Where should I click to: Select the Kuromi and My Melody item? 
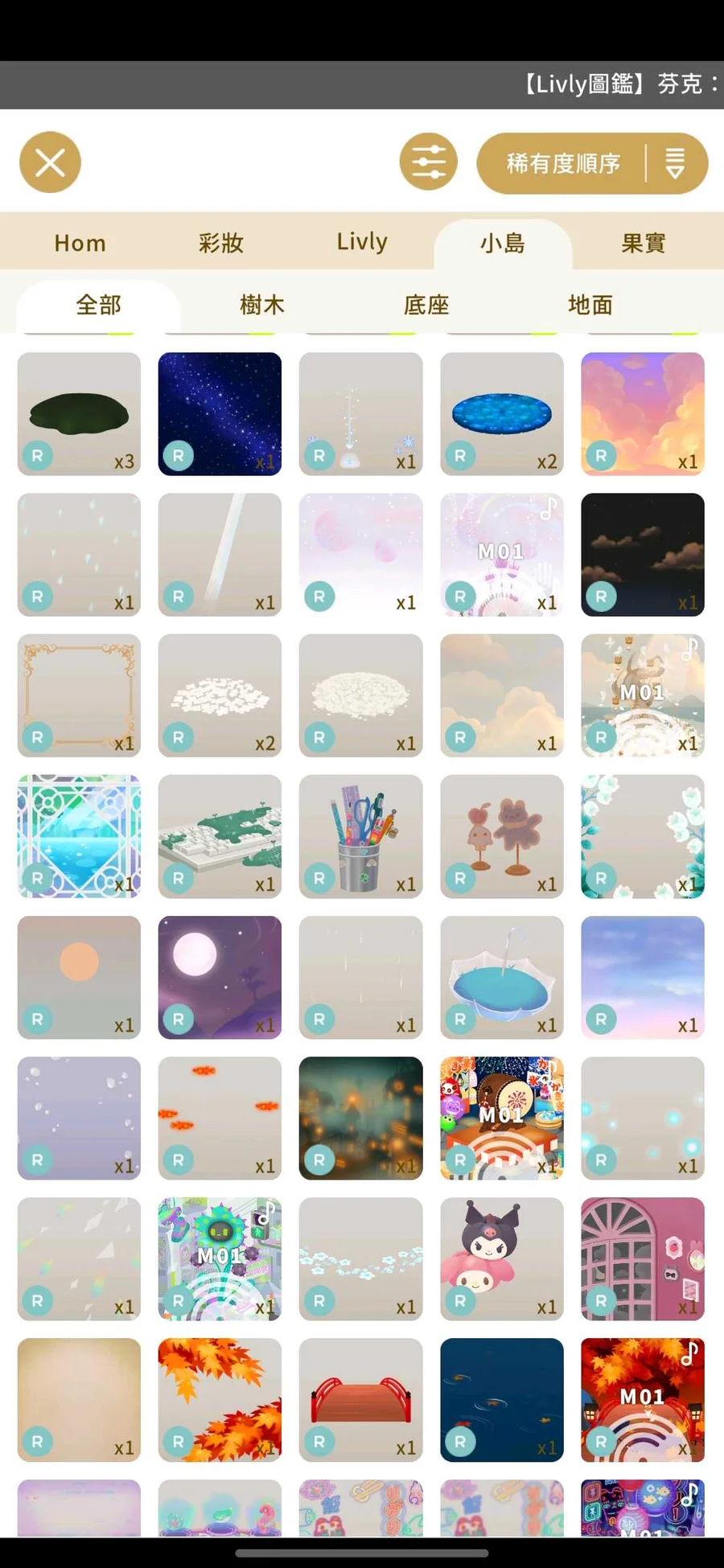pyautogui.click(x=502, y=1258)
